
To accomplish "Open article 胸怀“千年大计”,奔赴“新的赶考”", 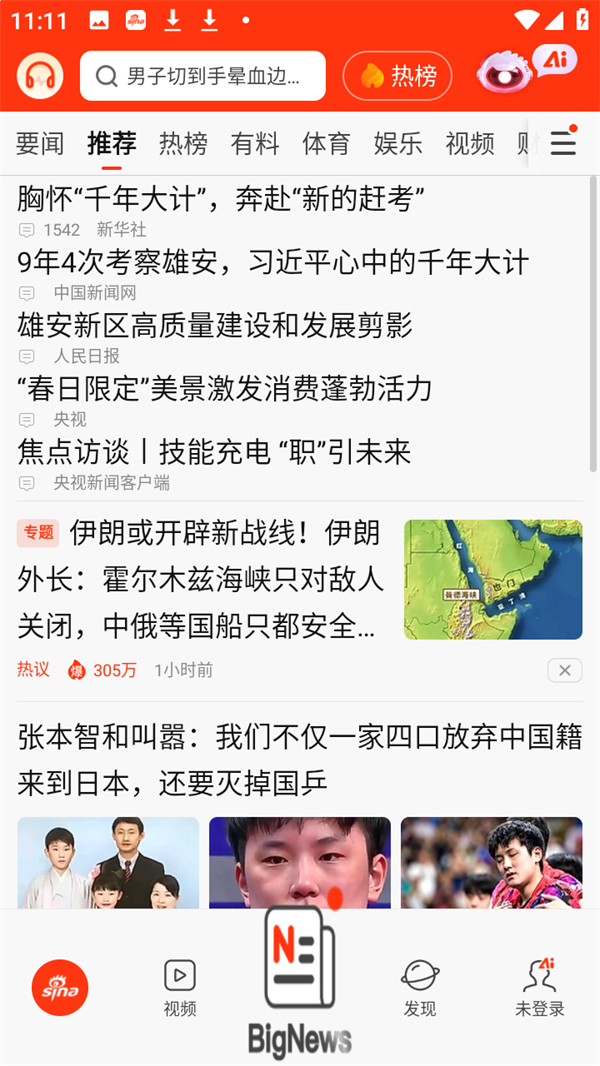I will click(220, 200).
